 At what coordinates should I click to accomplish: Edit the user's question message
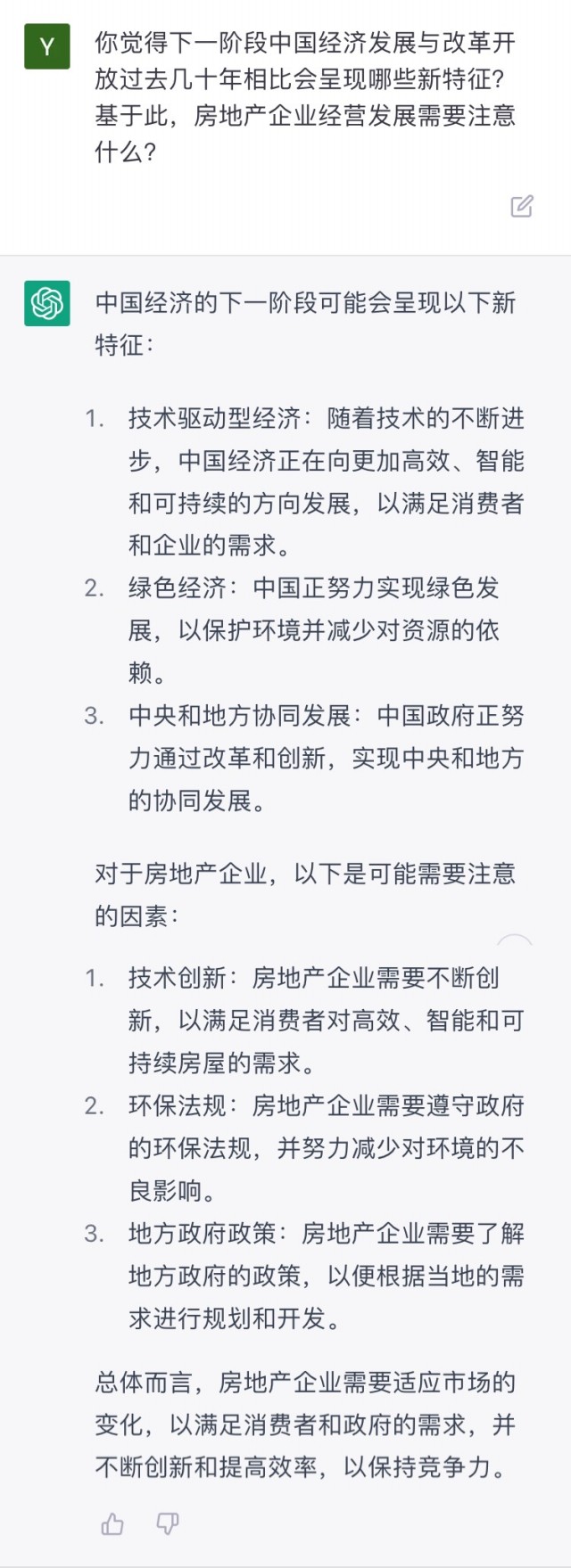(522, 206)
